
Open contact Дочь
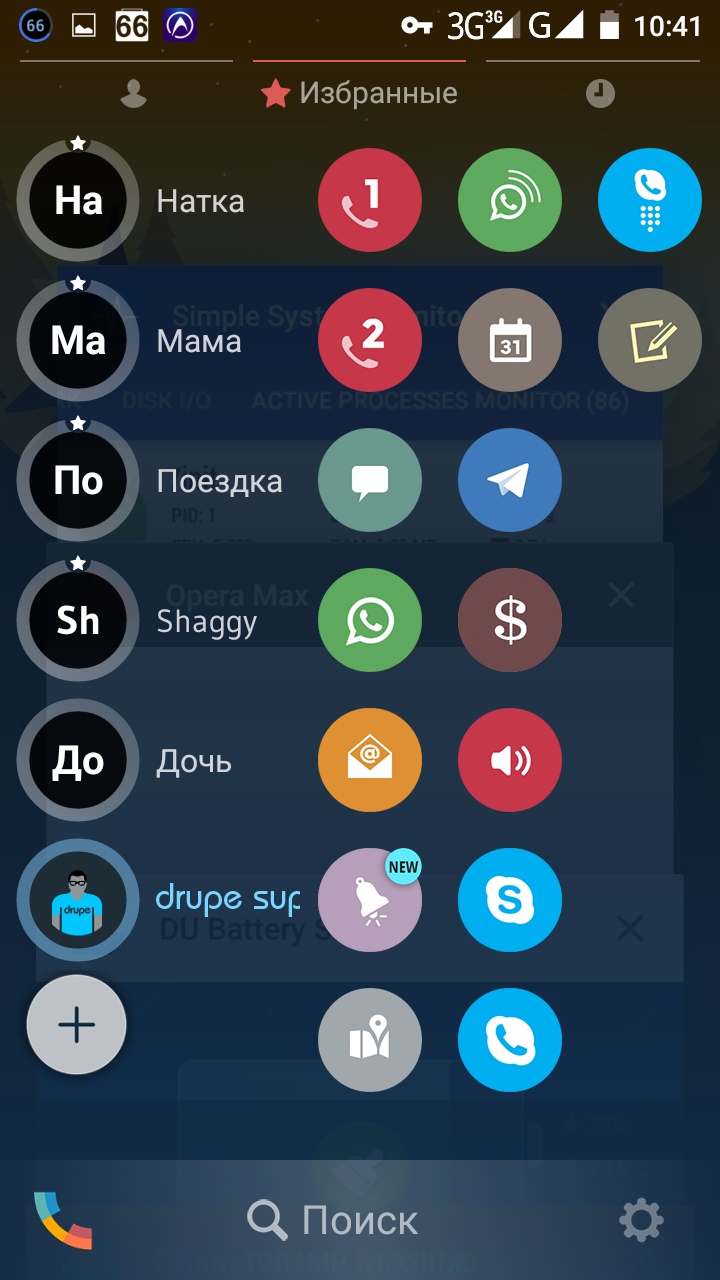coord(78,761)
